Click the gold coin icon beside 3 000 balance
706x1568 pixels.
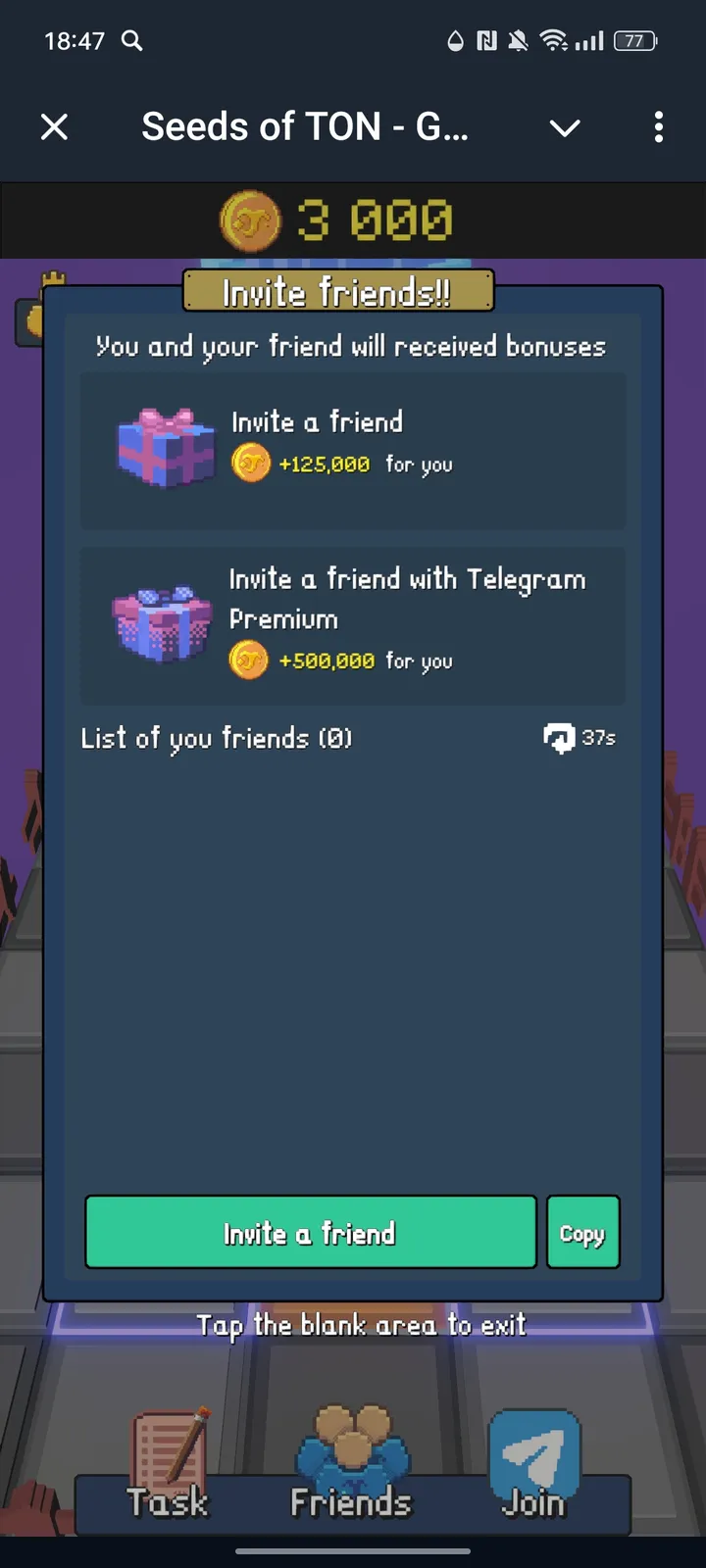(x=249, y=220)
